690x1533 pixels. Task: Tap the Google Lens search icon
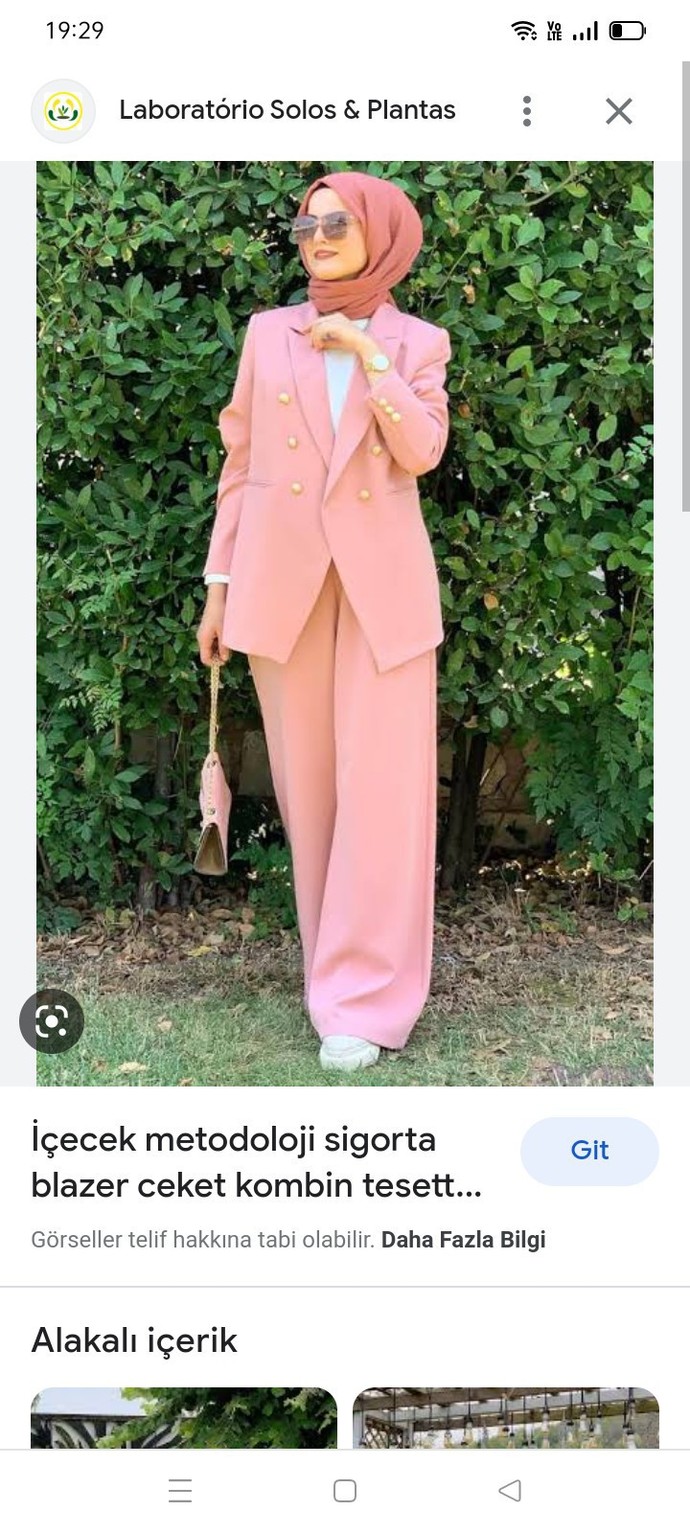(x=51, y=1021)
